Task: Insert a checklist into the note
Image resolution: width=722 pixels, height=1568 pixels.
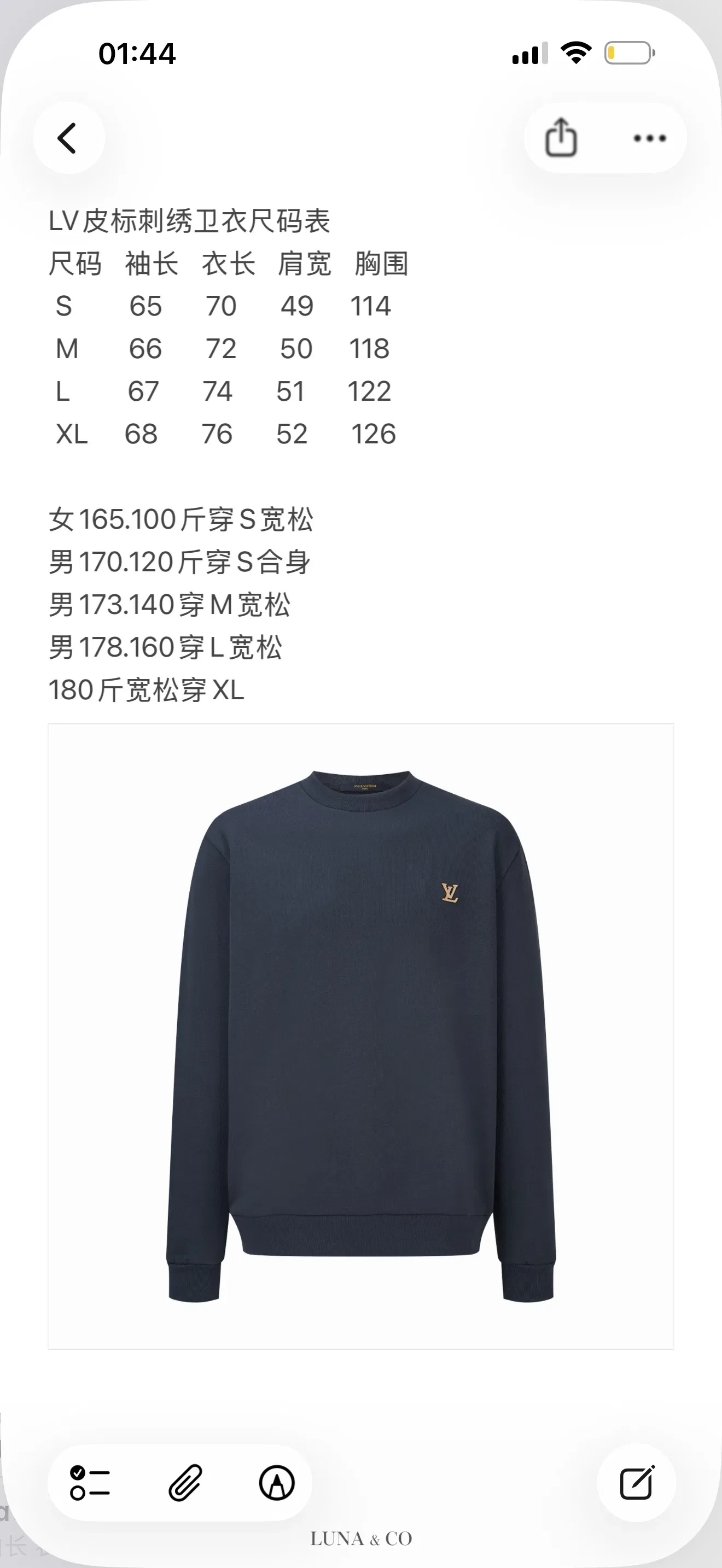Action: pos(90,1482)
